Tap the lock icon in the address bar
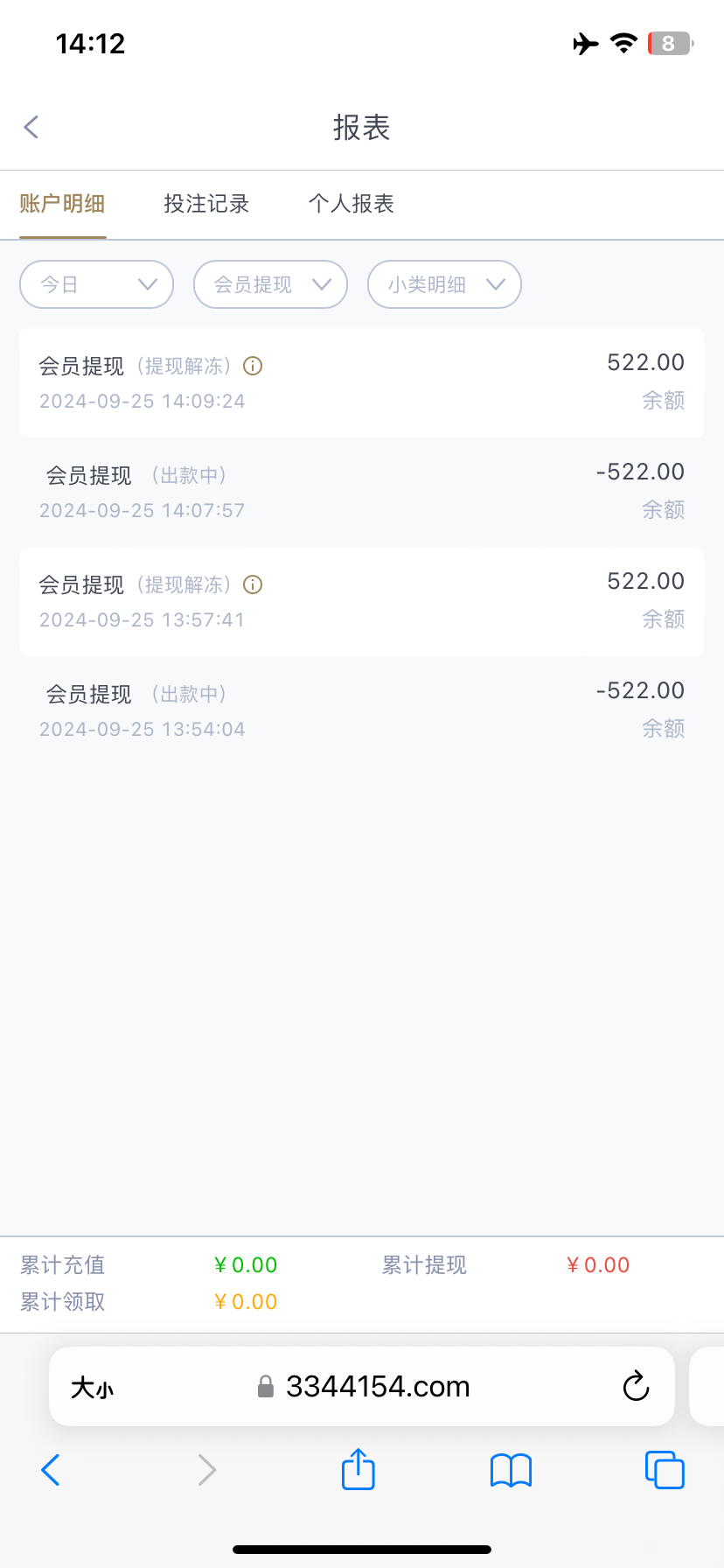724x1568 pixels. click(x=265, y=1387)
